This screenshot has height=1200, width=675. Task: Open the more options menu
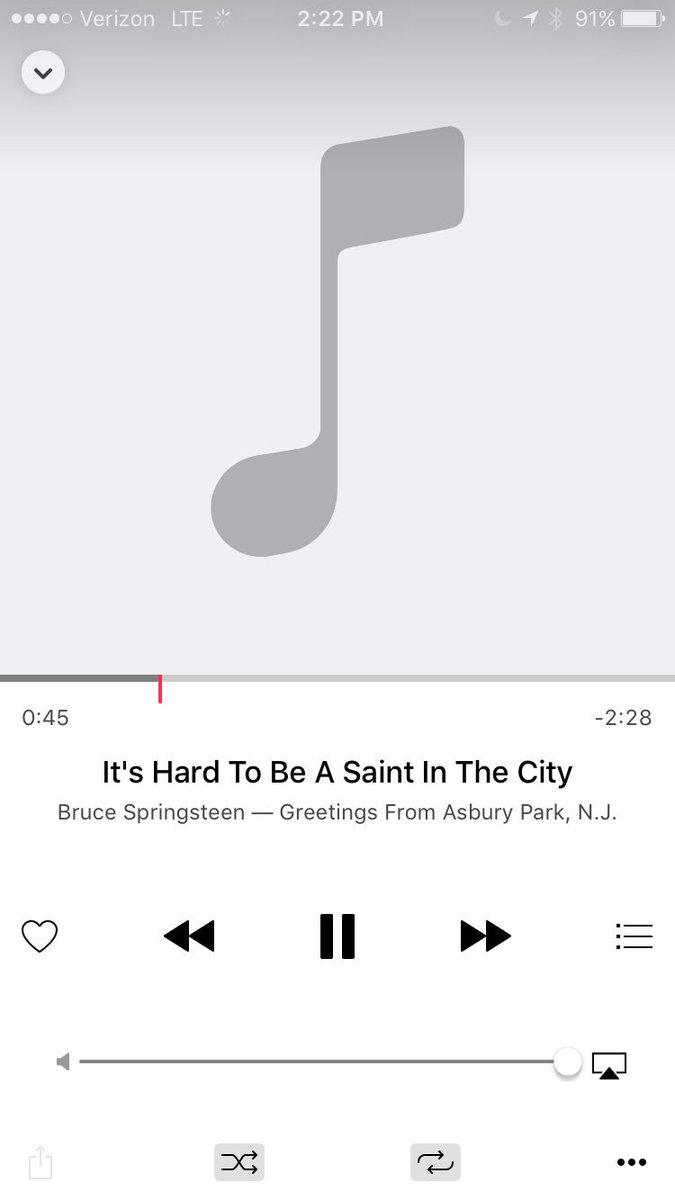pyautogui.click(x=632, y=1162)
